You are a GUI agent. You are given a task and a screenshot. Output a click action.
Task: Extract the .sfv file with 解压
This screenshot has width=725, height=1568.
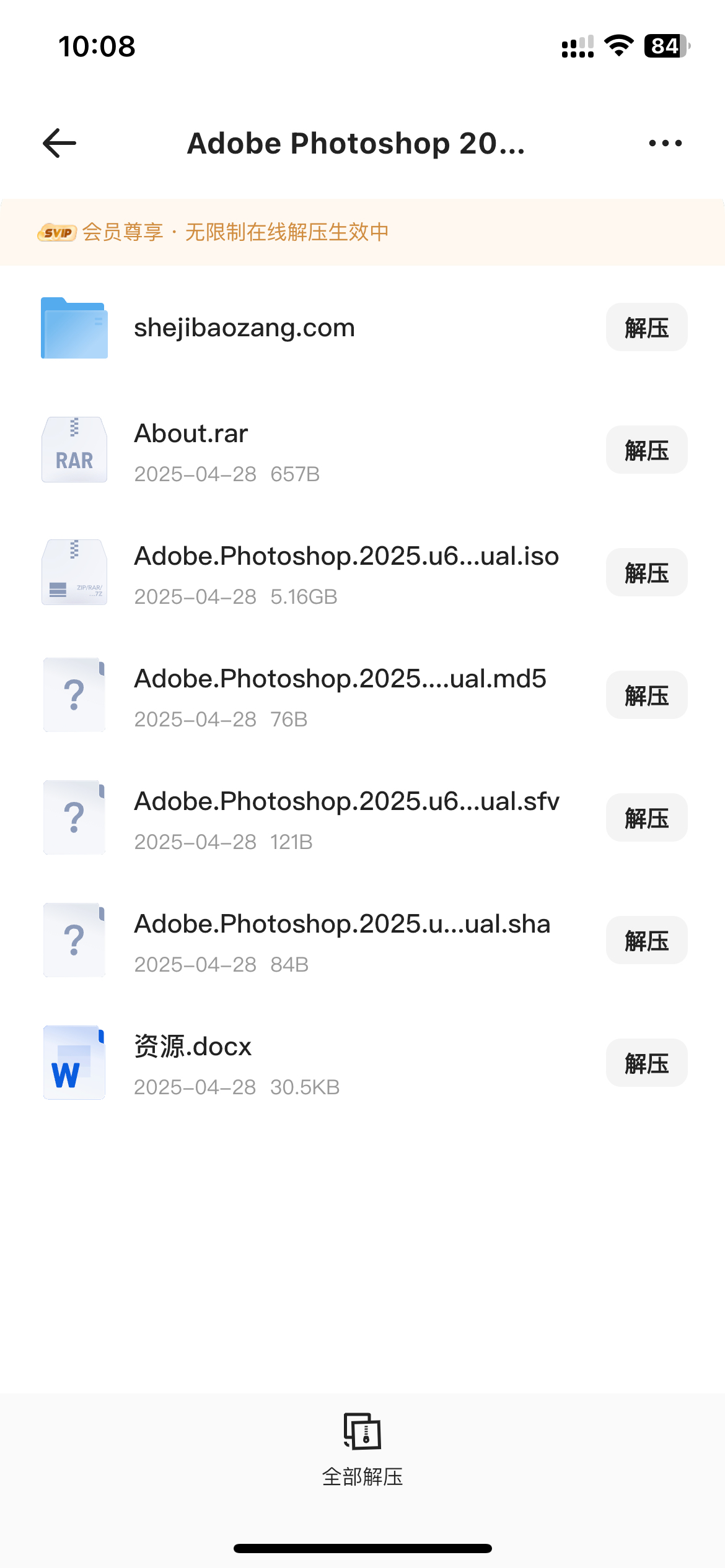tap(646, 818)
